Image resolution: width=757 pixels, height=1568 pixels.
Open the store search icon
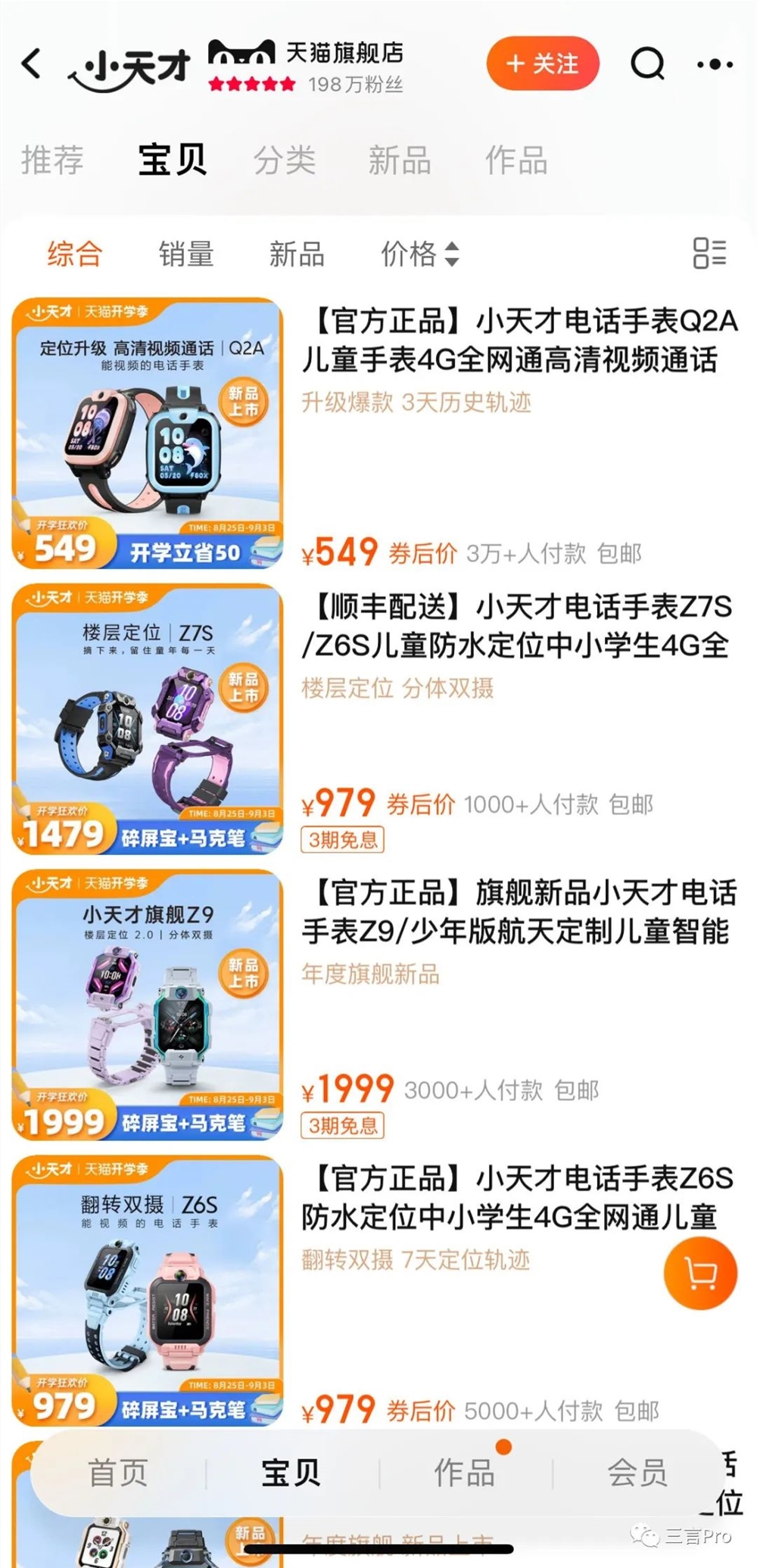(647, 64)
